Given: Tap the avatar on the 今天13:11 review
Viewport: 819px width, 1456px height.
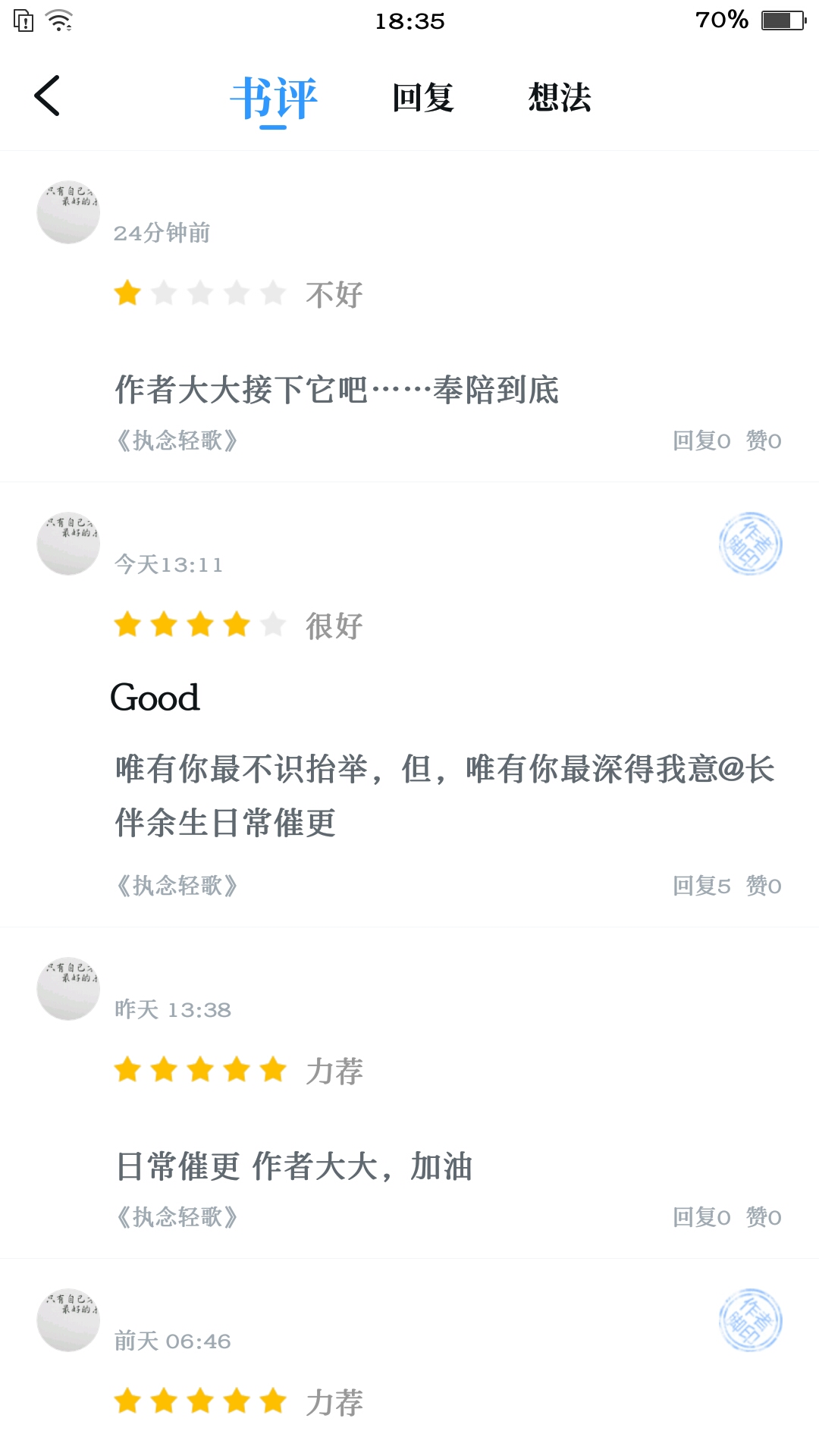Looking at the screenshot, I should [x=68, y=544].
